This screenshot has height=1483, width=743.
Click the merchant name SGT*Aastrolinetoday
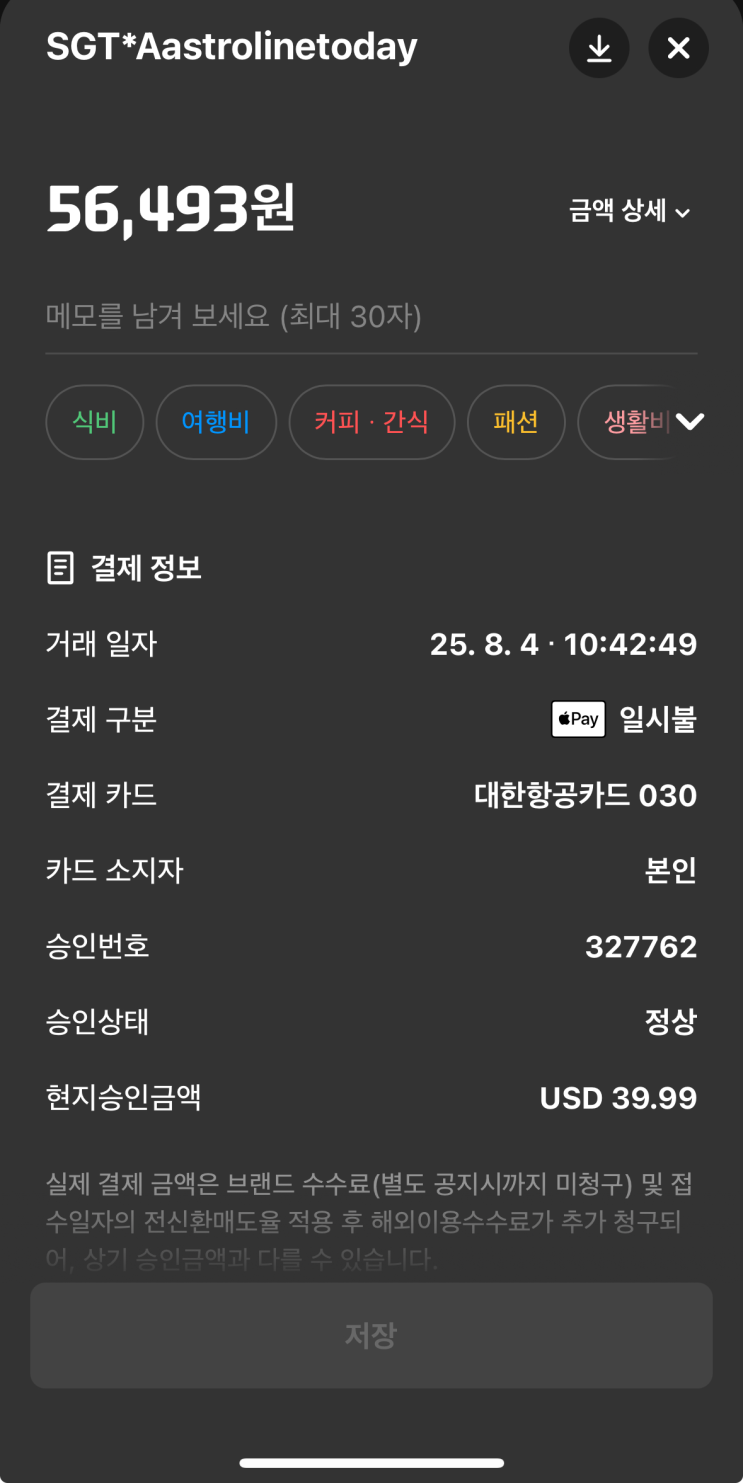231,47
